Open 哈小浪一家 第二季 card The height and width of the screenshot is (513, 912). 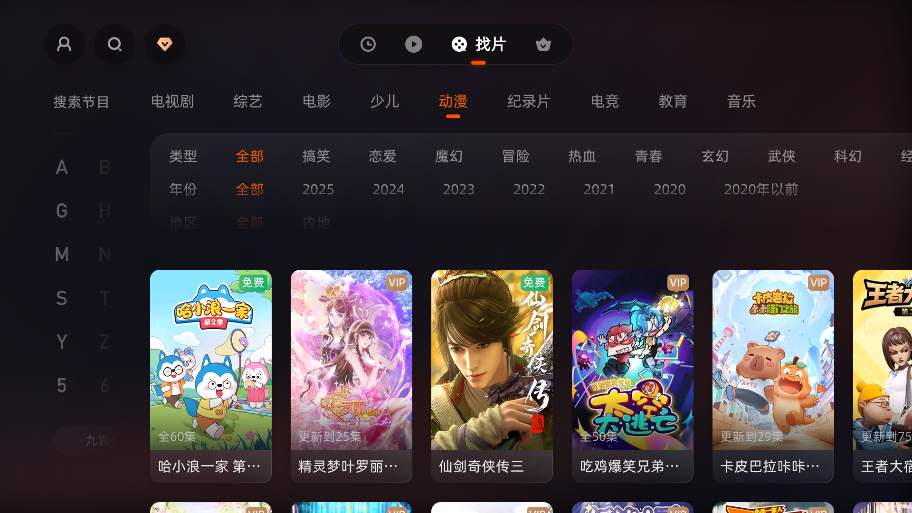[210, 375]
